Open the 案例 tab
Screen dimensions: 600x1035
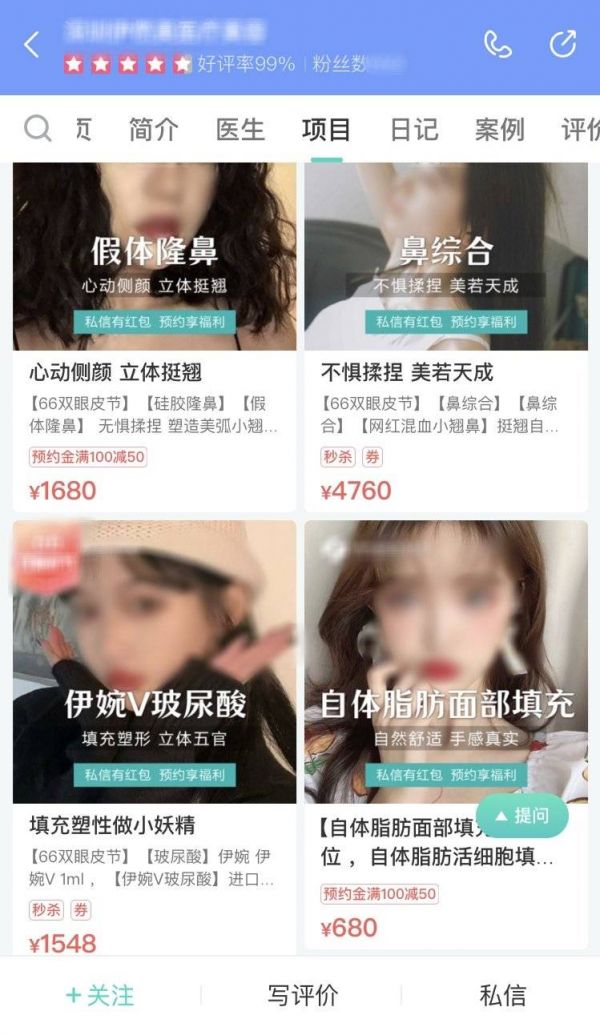[x=499, y=130]
